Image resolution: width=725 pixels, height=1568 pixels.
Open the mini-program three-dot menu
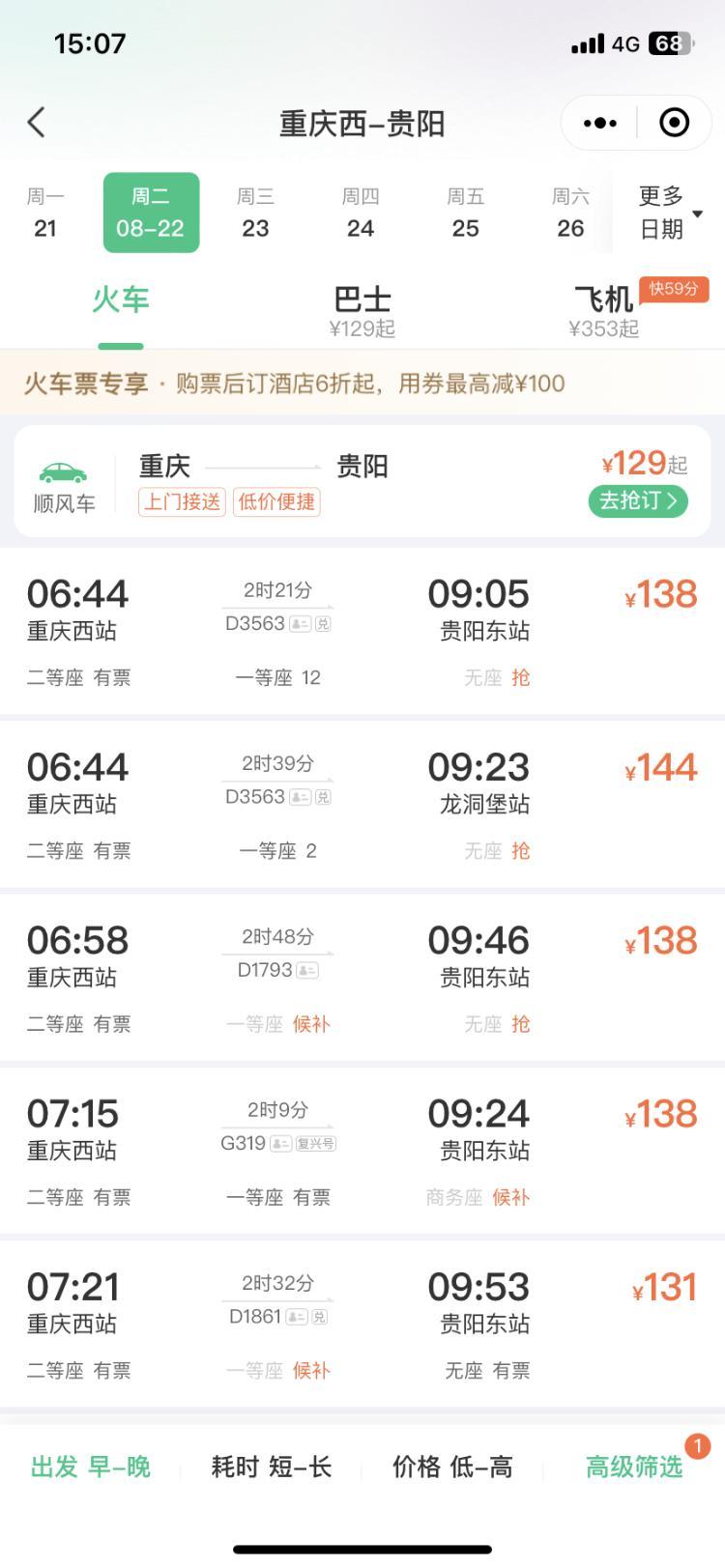coord(599,123)
